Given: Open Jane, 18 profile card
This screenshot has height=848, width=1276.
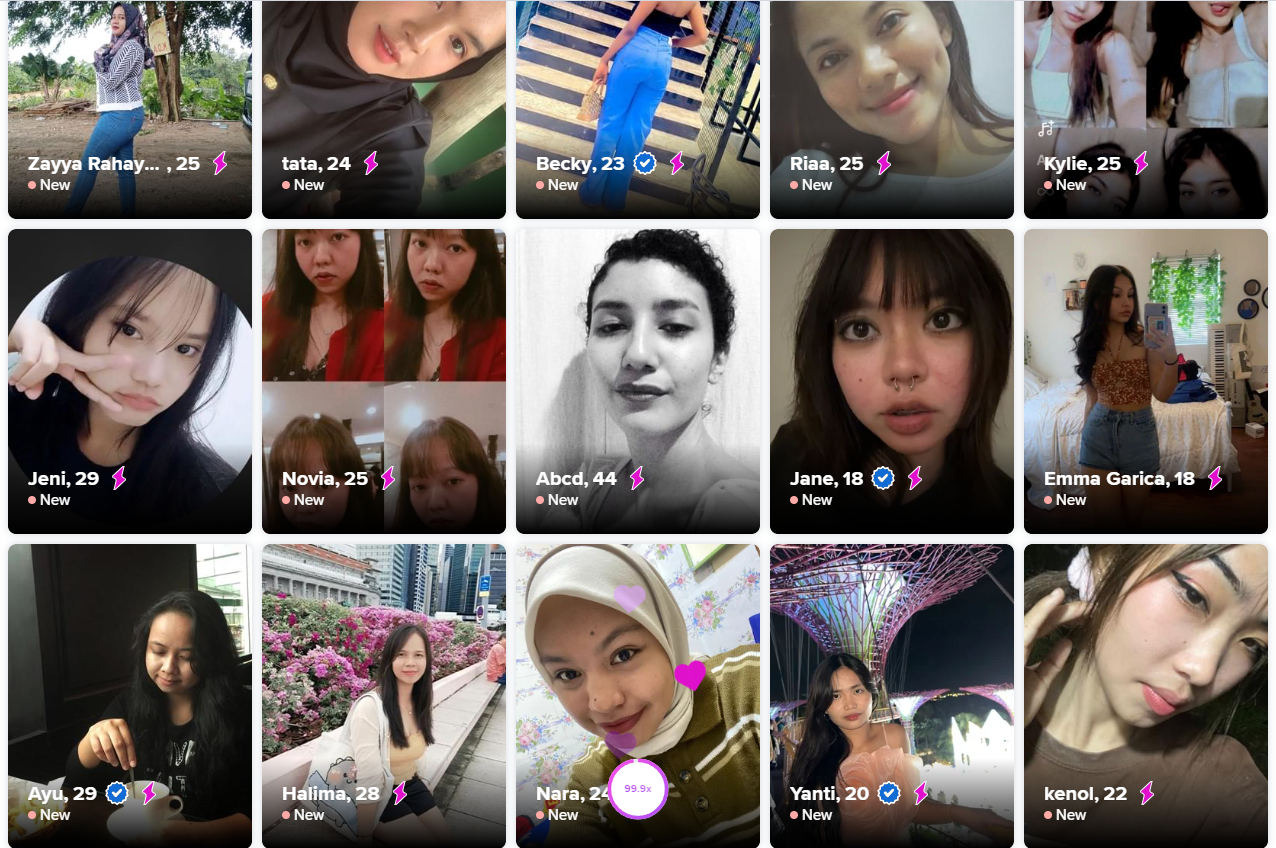Looking at the screenshot, I should pos(892,380).
